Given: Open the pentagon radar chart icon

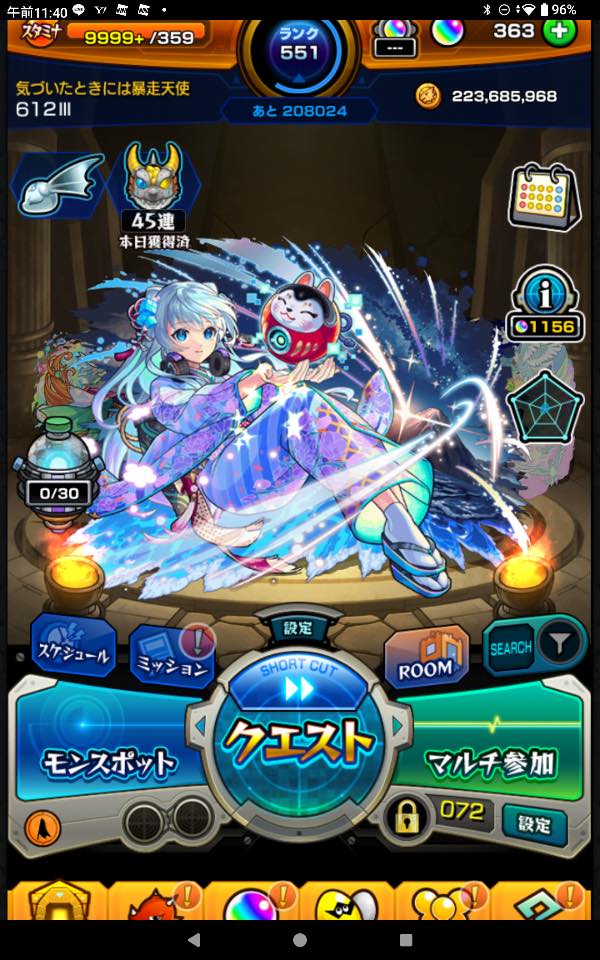Looking at the screenshot, I should pos(543,407).
